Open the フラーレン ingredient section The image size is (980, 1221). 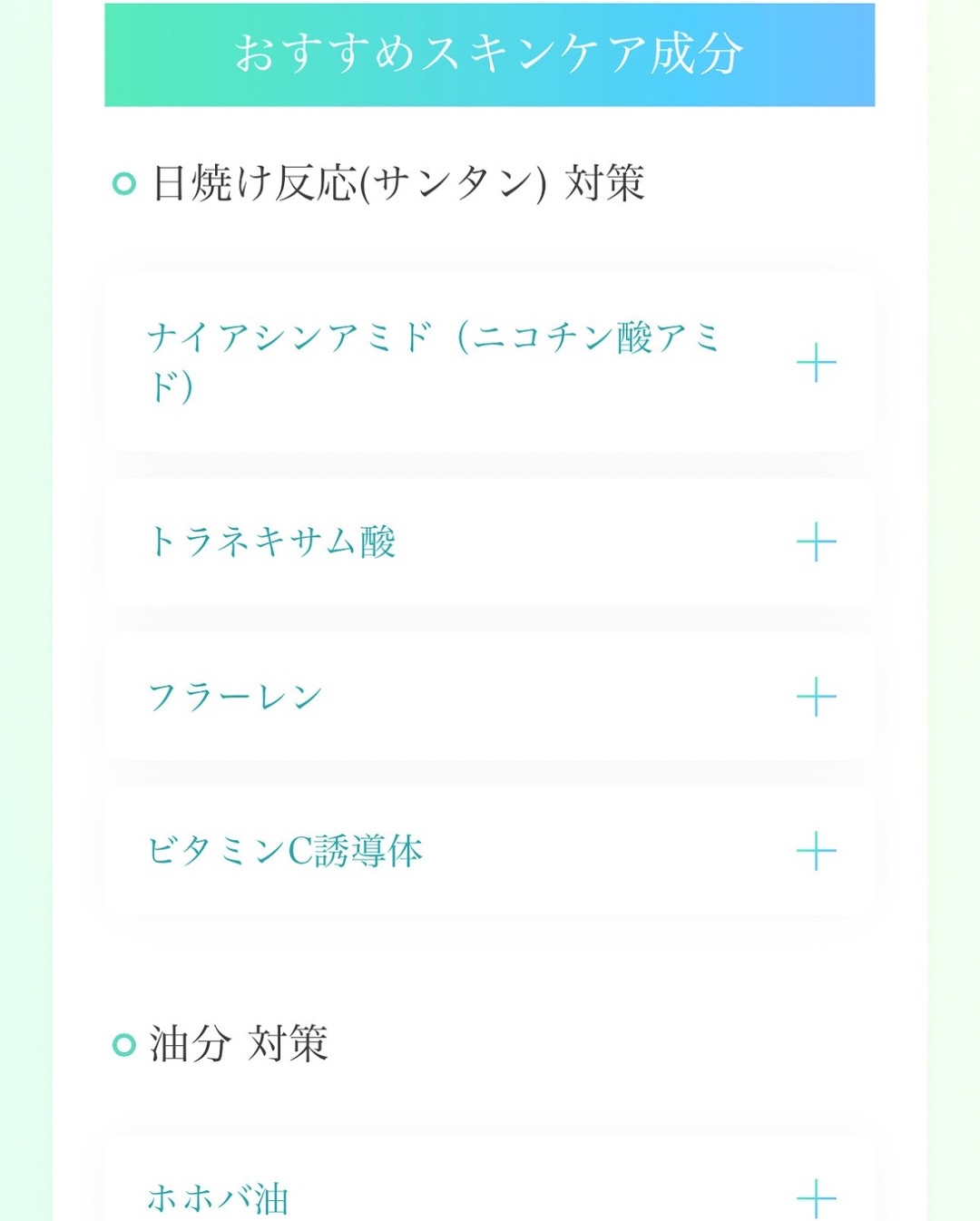click(x=815, y=697)
